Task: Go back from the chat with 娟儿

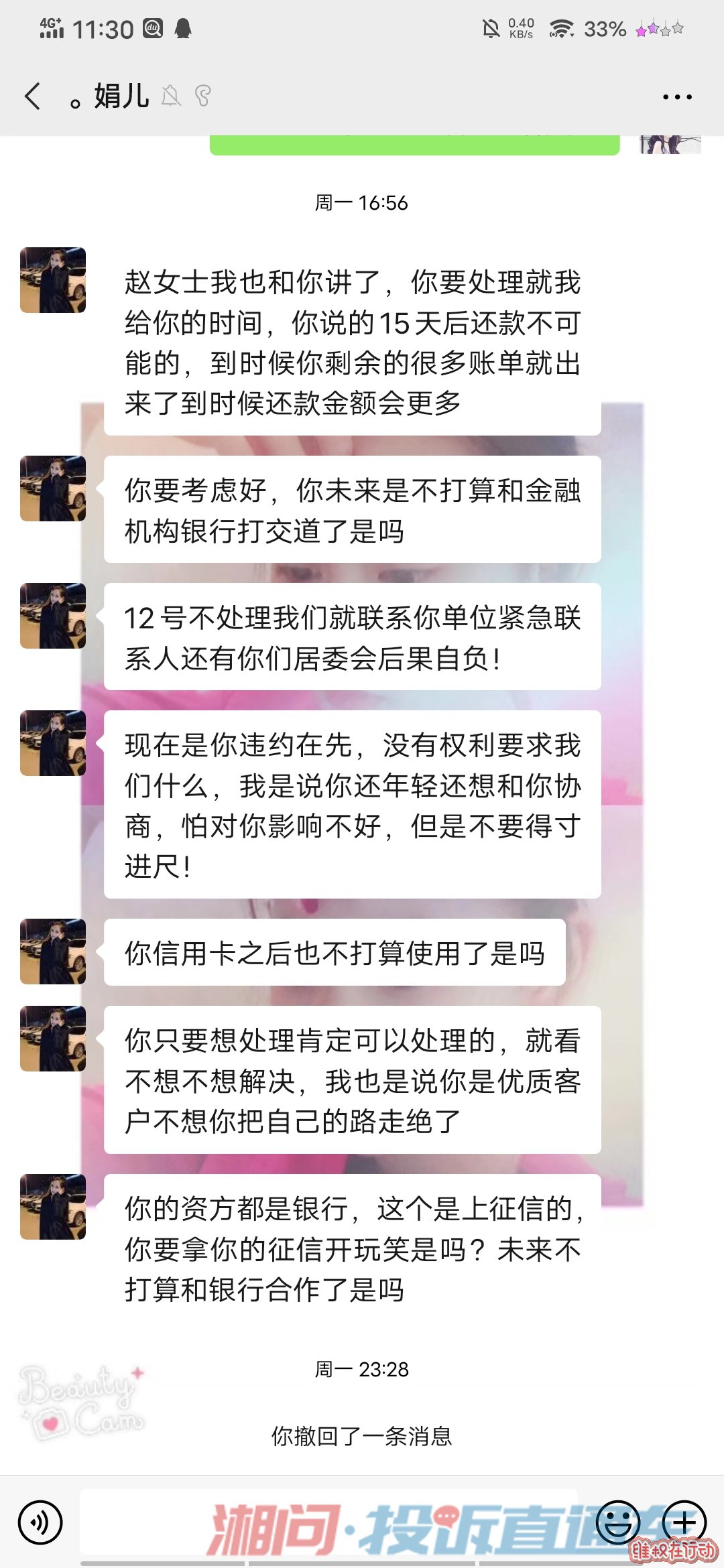Action: pos(32,96)
